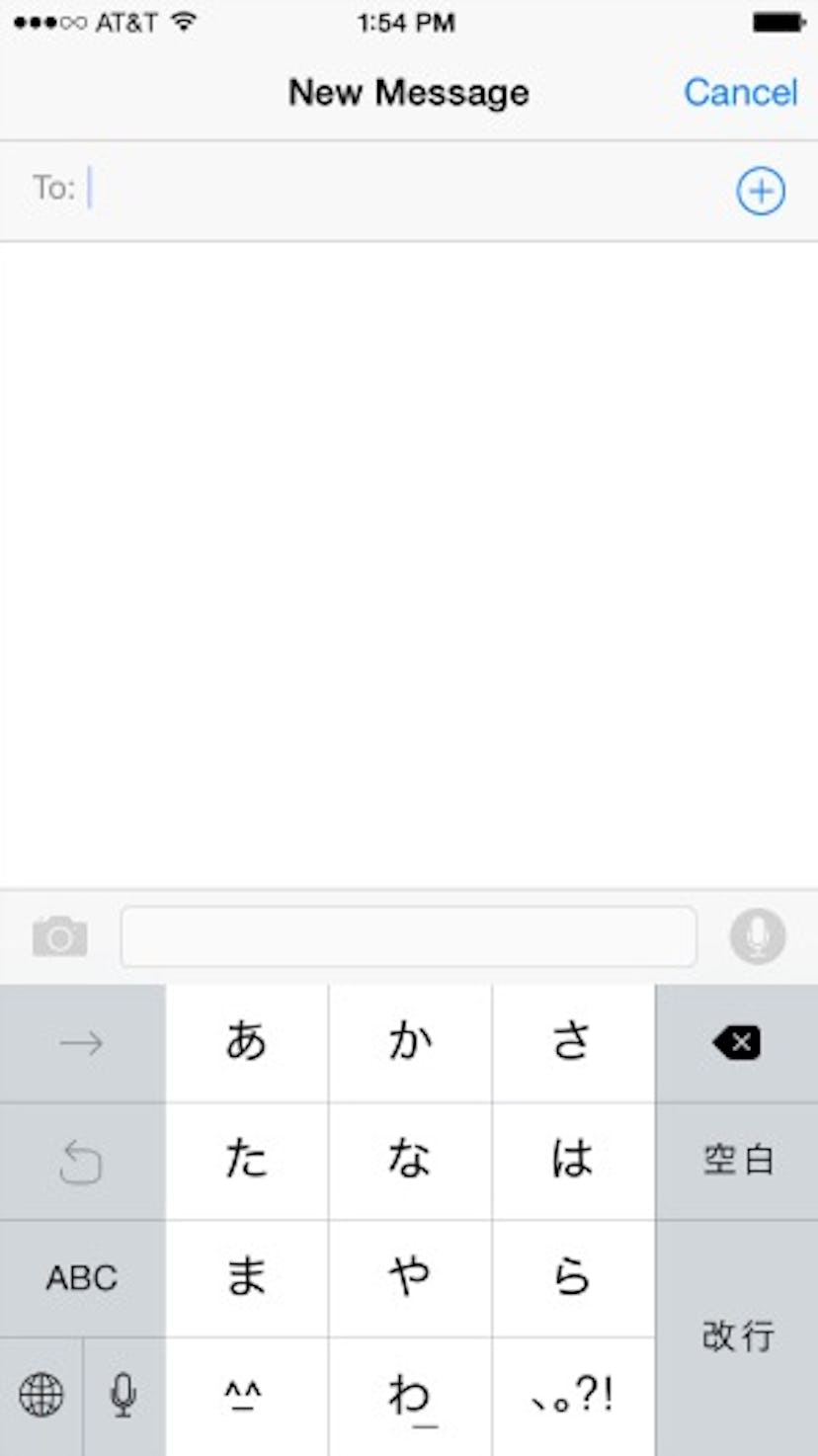Switch to ABC keyboard mode
The width and height of the screenshot is (818, 1456).
[x=81, y=1278]
